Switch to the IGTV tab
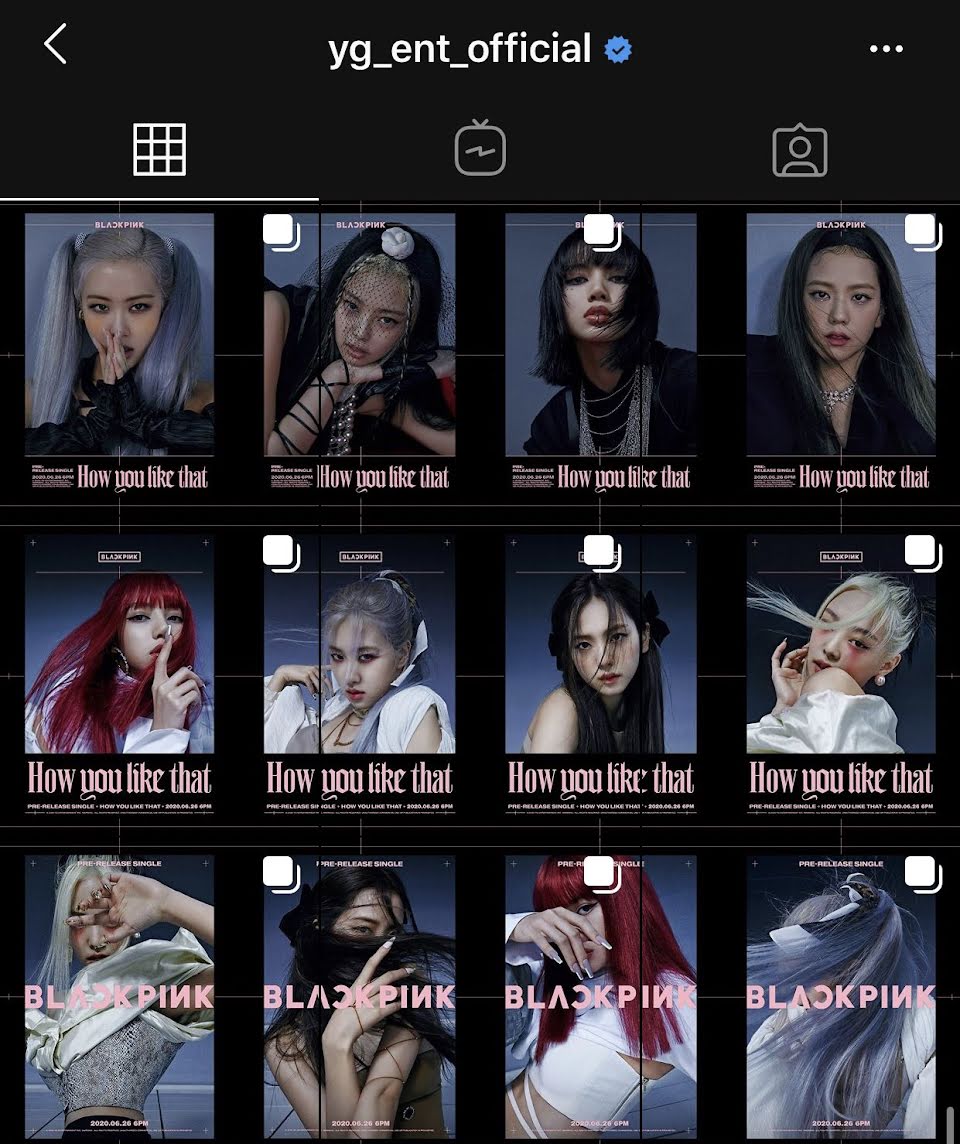960x1144 pixels. point(480,151)
